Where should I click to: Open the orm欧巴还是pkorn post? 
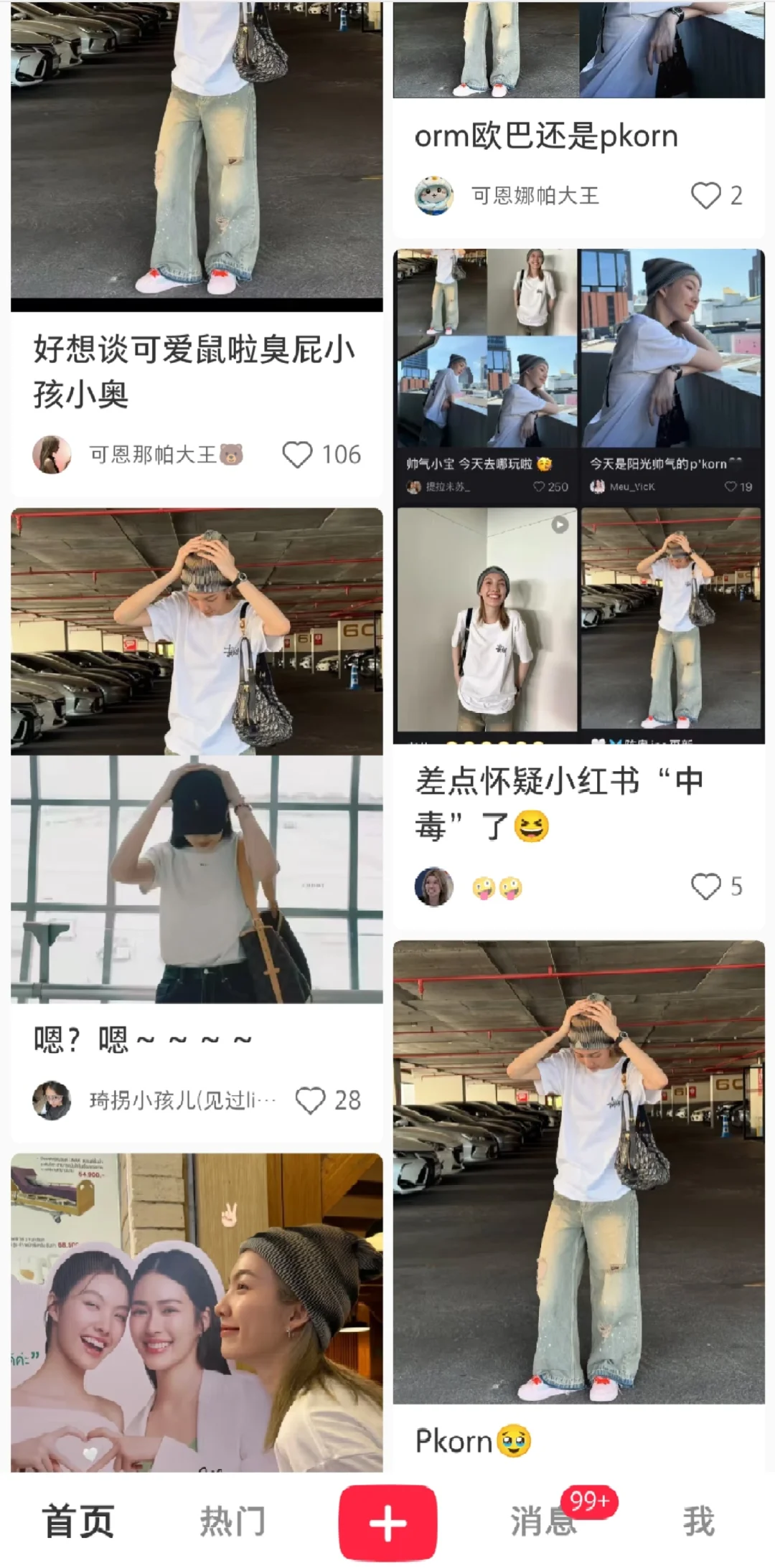coord(545,136)
